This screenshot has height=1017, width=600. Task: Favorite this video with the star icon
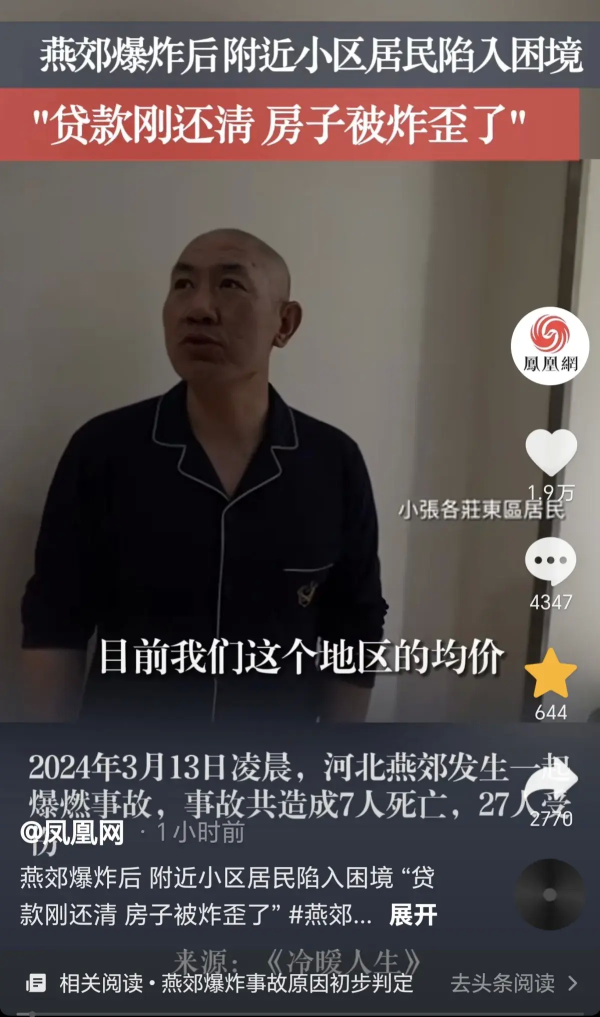551,674
